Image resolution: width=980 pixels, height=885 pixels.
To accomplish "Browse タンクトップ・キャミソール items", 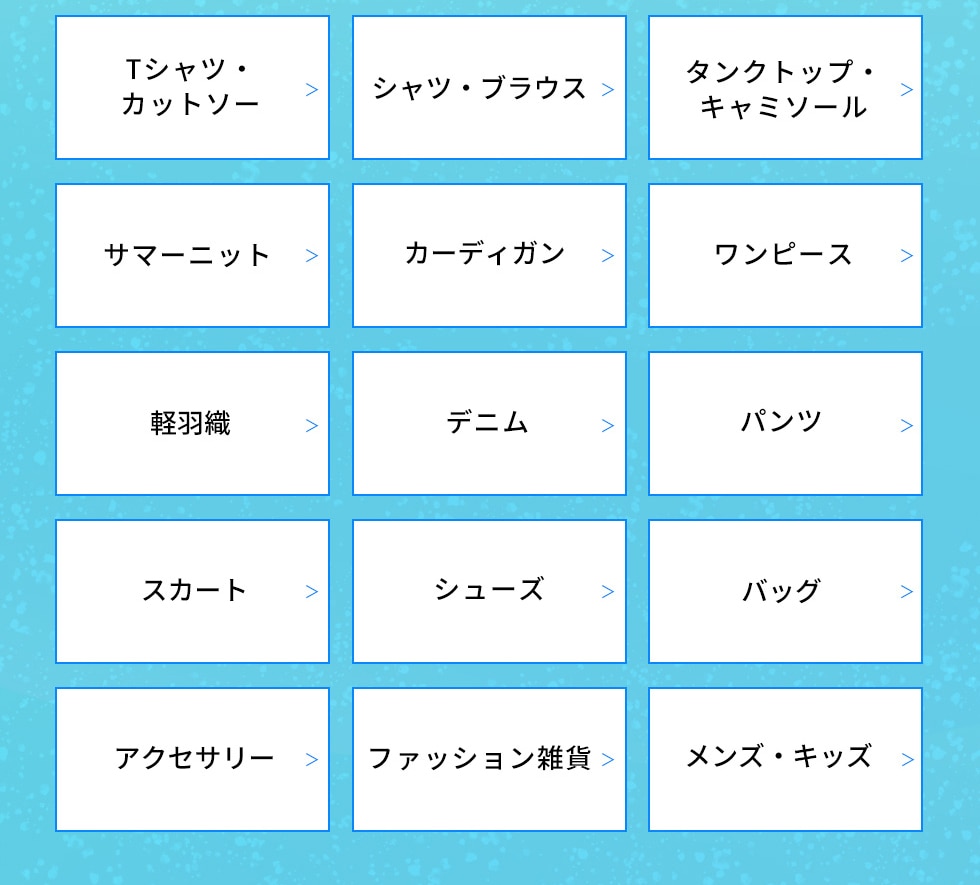I will coord(785,88).
